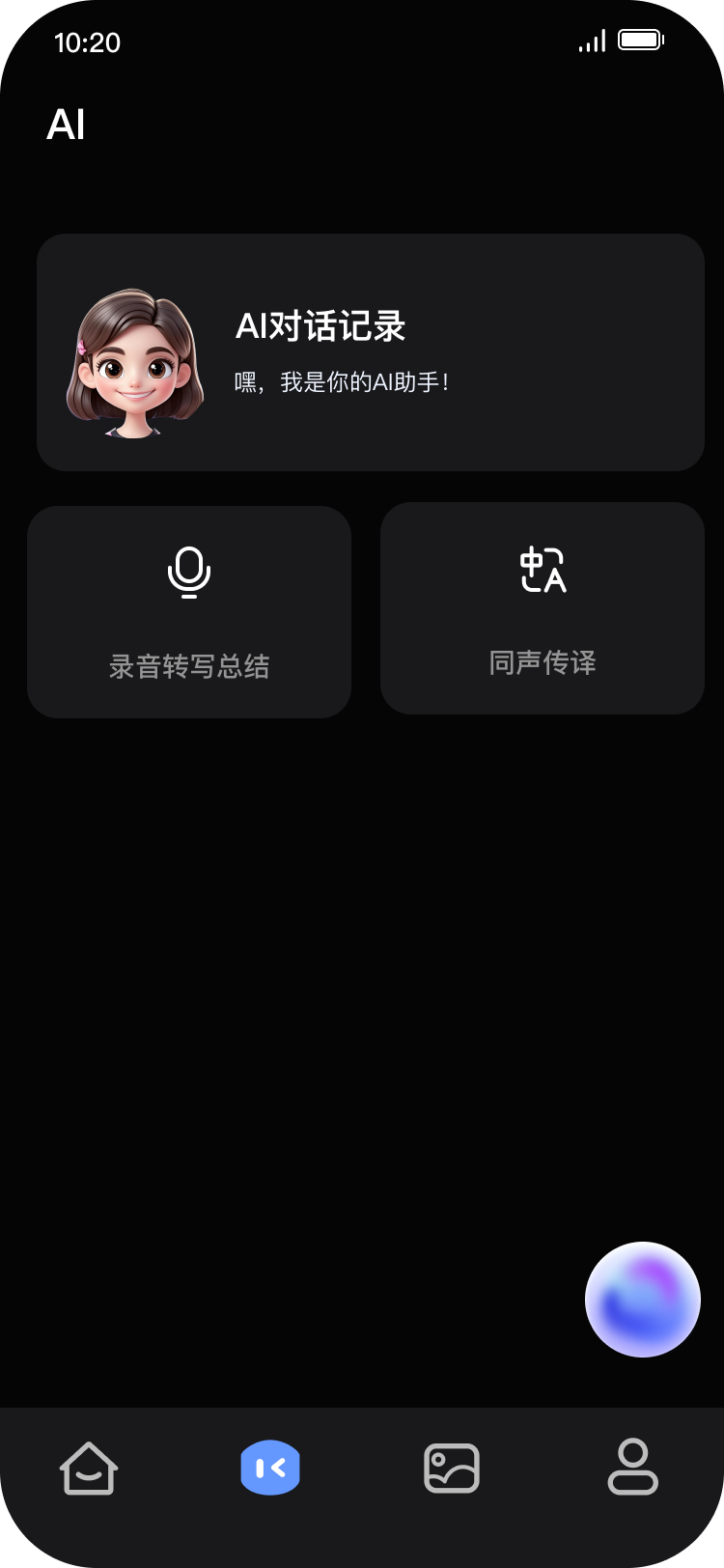Open the floating AI orb assistant
Viewport: 724px width, 1568px height.
[642, 1300]
